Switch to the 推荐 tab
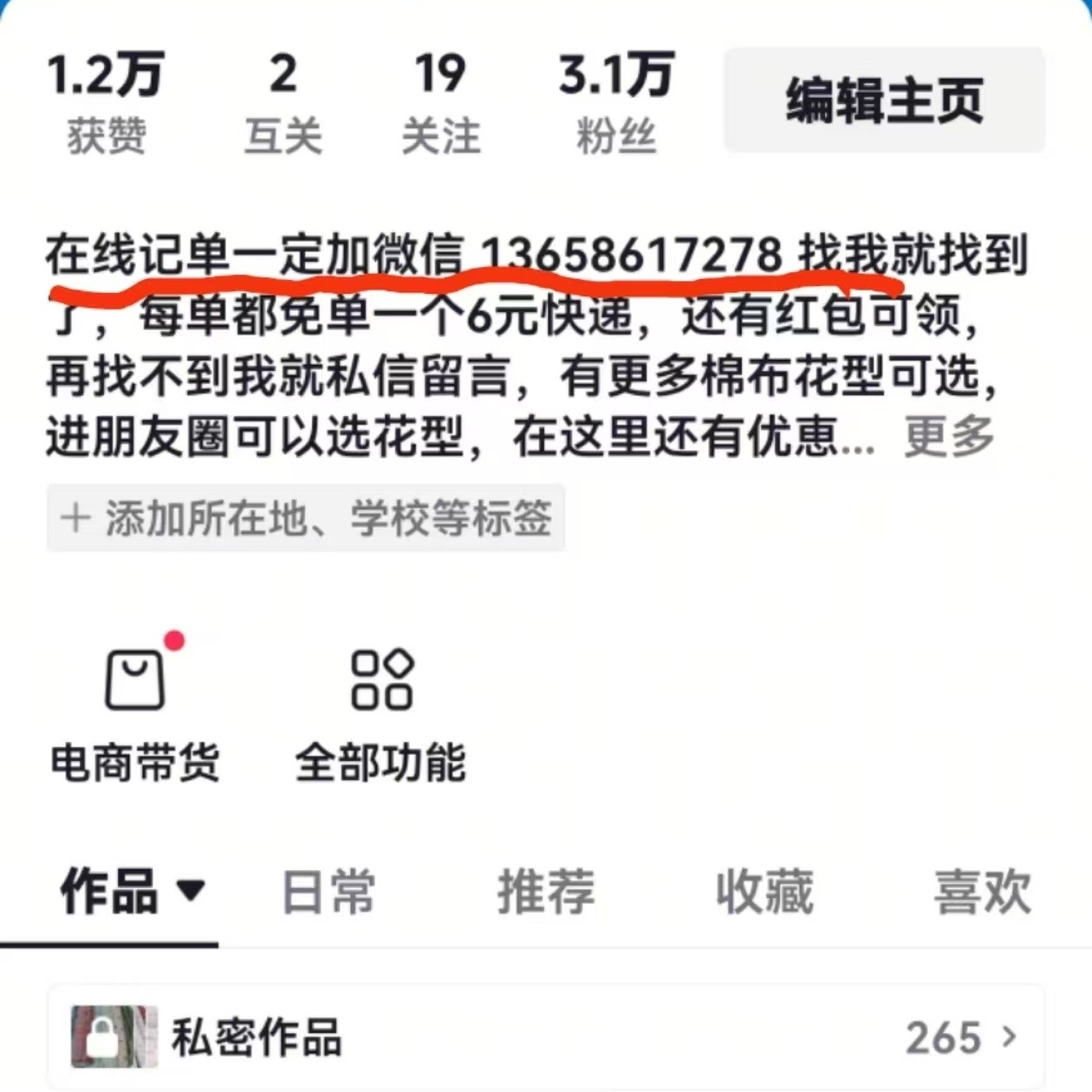Viewport: 1092px width, 1092px height. pos(546,891)
